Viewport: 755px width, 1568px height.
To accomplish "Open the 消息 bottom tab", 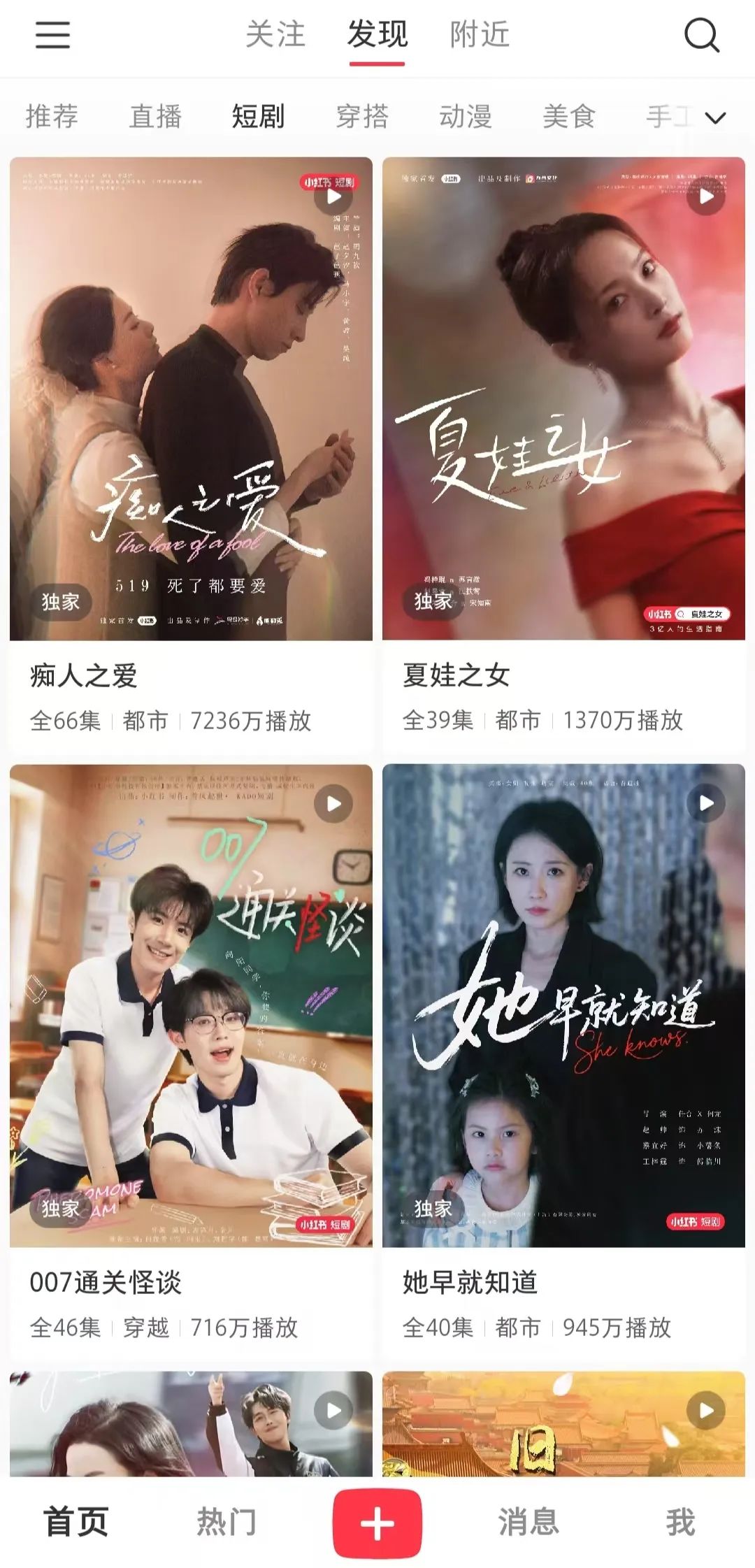I will [528, 1521].
